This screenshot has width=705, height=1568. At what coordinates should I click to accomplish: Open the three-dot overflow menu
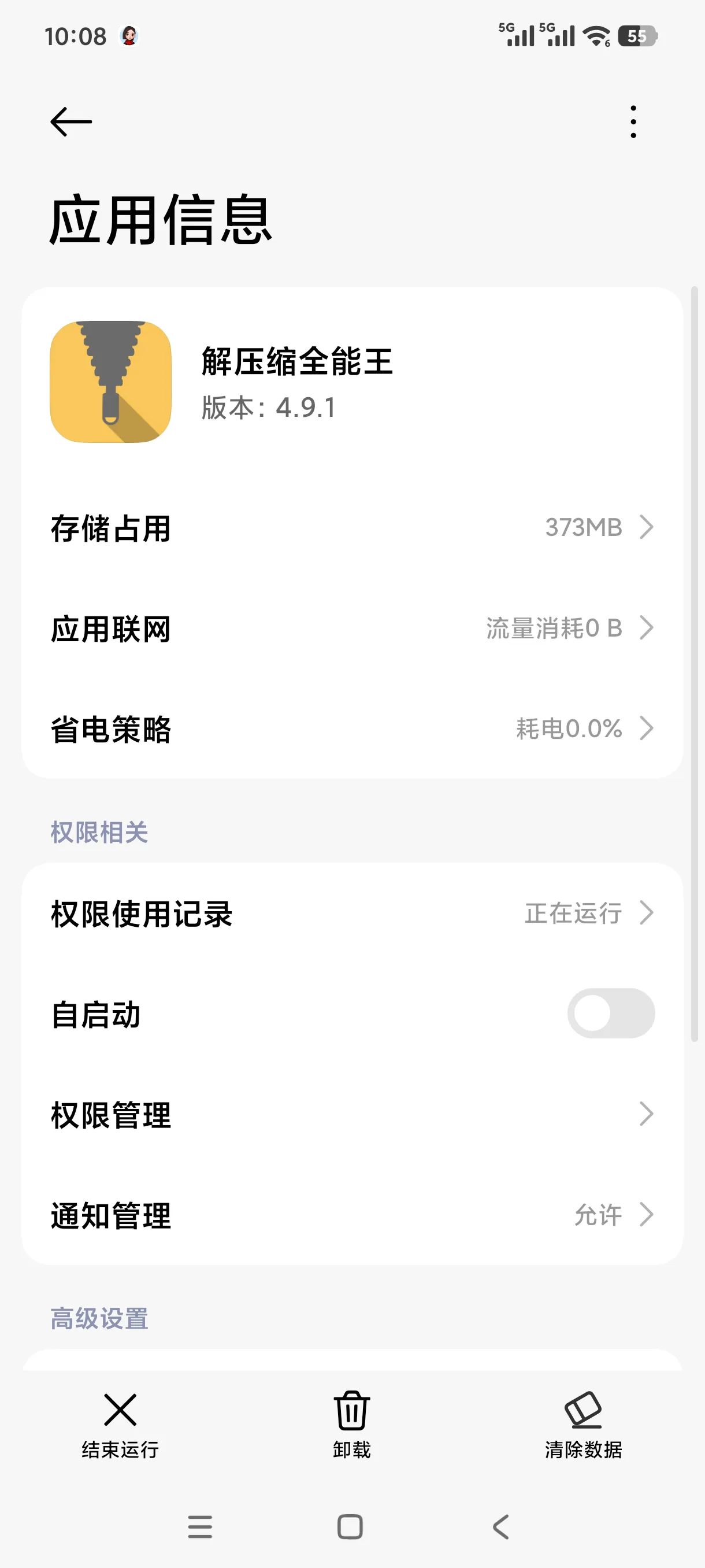coord(633,122)
